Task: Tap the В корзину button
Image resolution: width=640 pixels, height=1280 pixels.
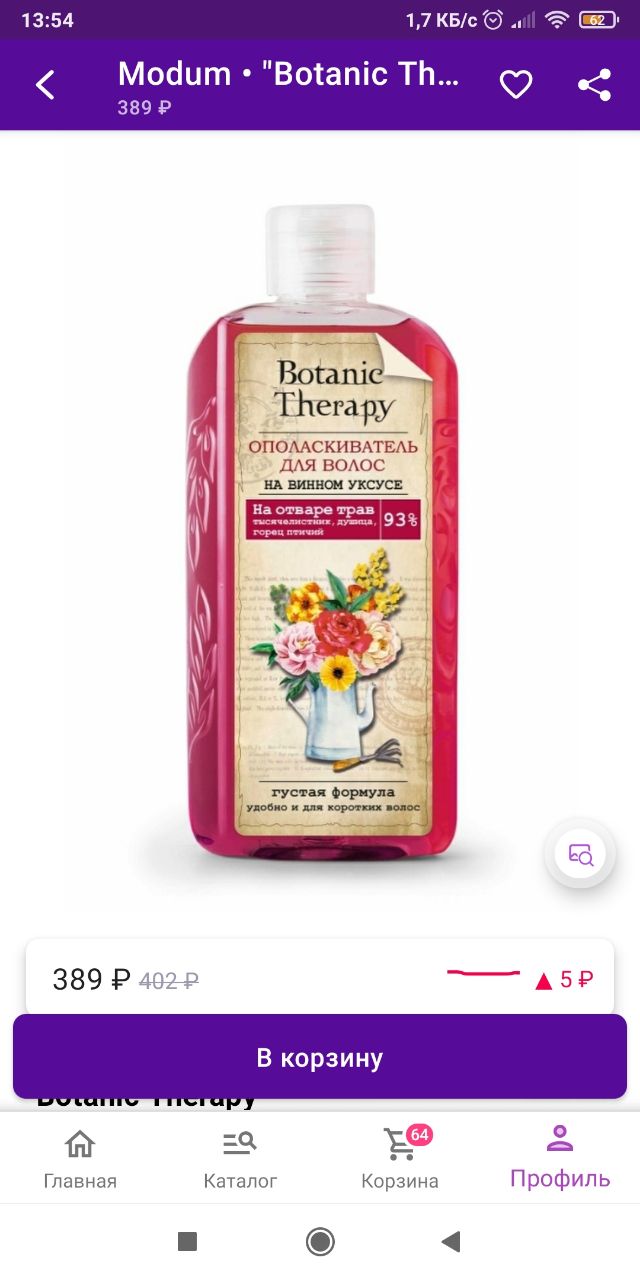Action: (x=320, y=1058)
